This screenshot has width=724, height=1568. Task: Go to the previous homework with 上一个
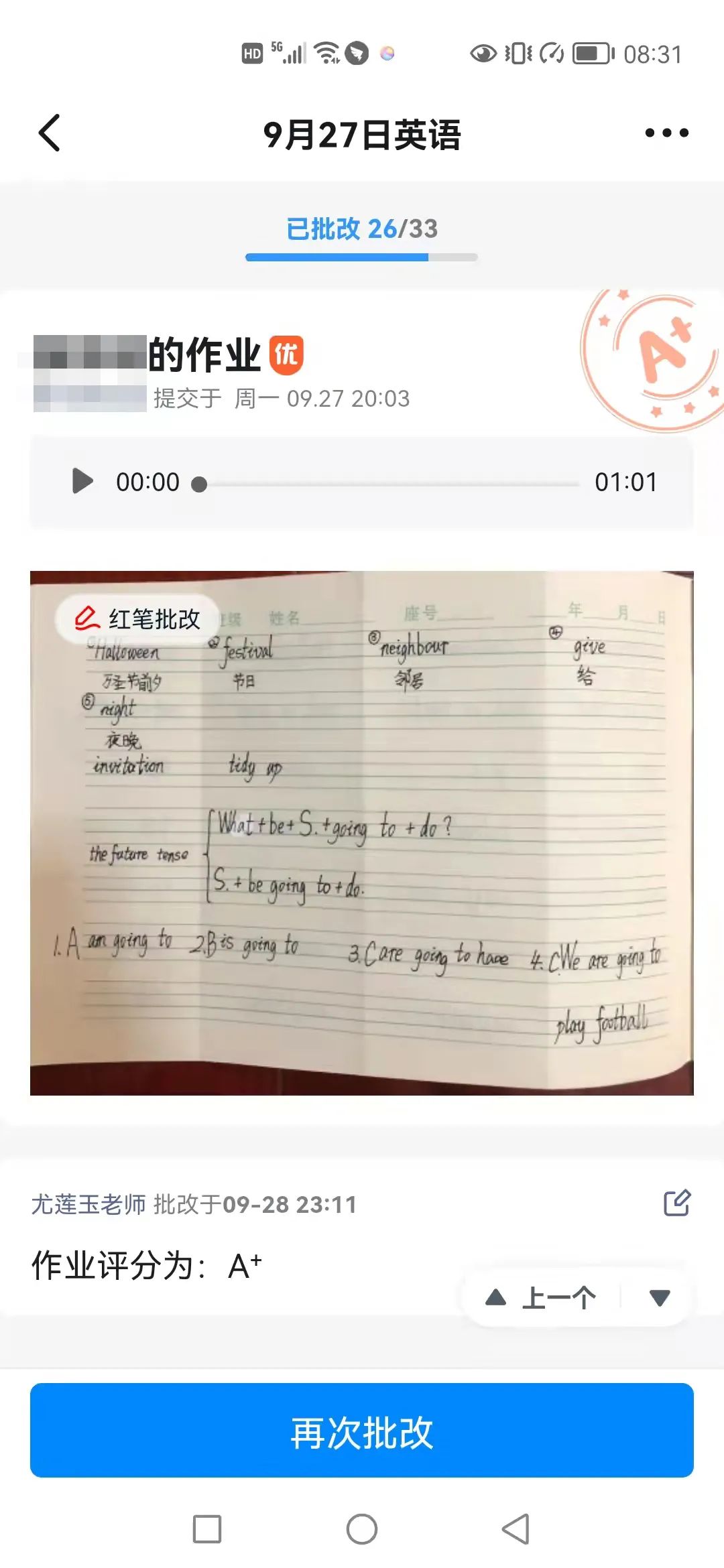tap(542, 1298)
